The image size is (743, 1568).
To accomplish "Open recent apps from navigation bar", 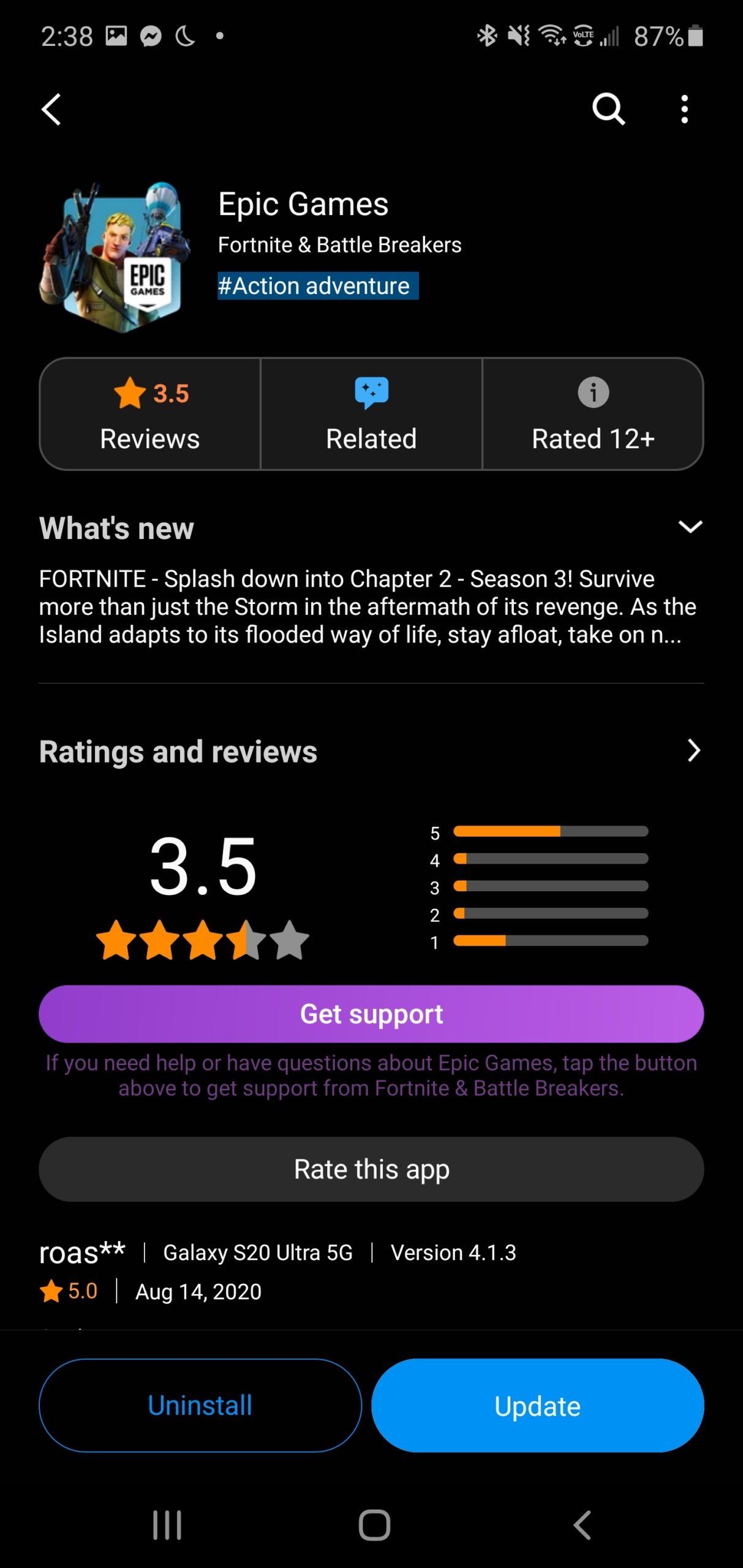I will tap(167, 1525).
